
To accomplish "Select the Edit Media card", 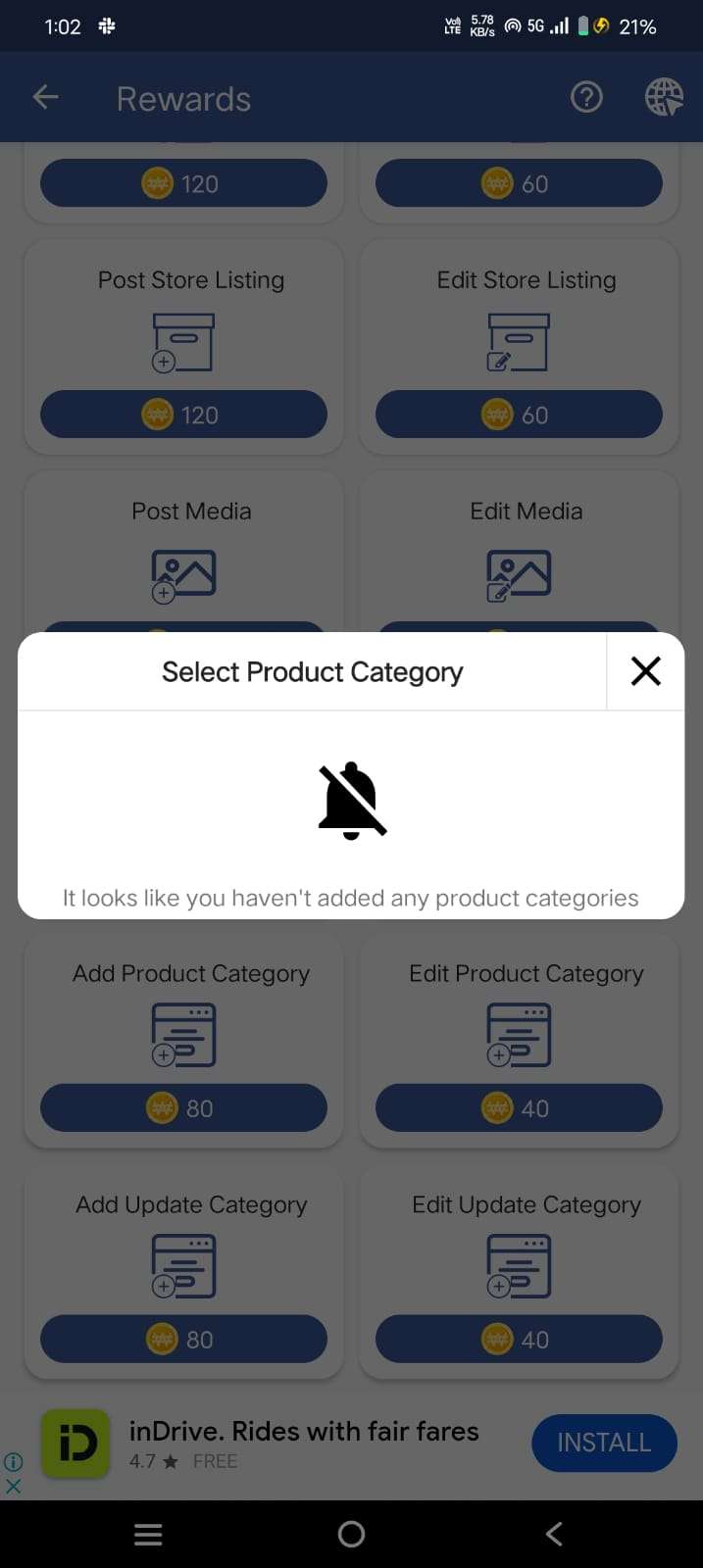I will (519, 552).
